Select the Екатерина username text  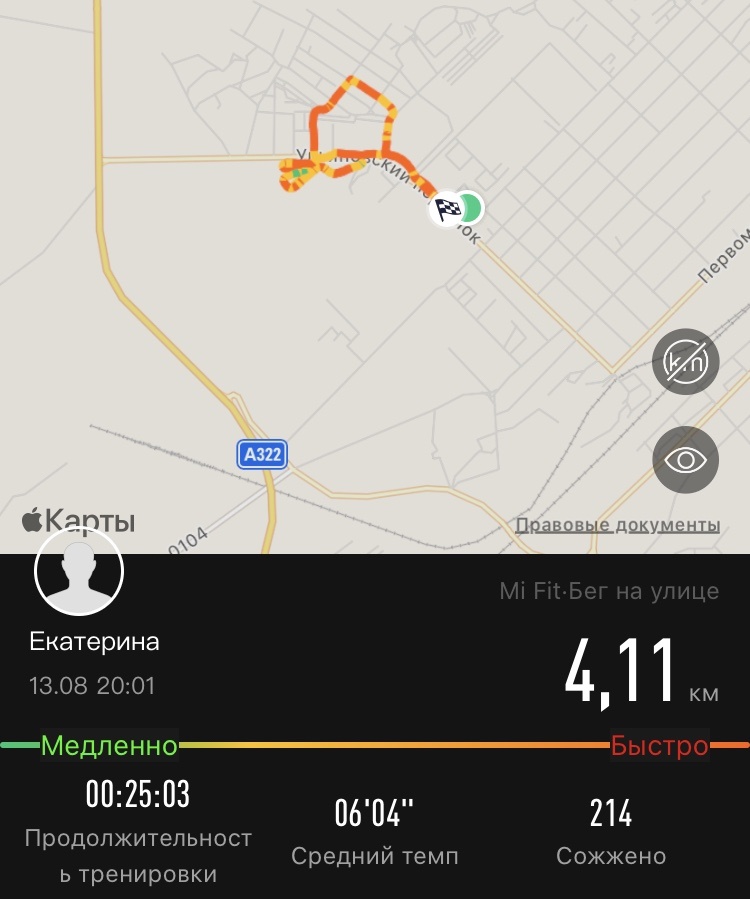[x=93, y=642]
